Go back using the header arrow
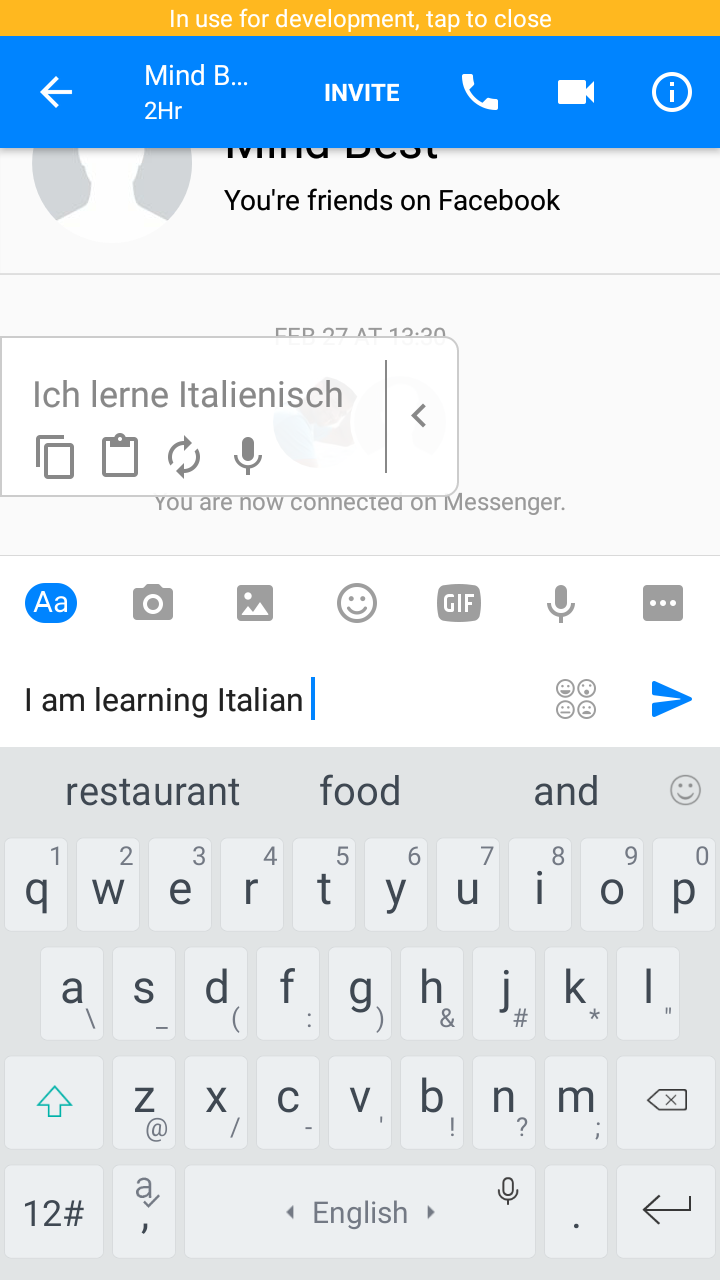This screenshot has height=1280, width=720. [x=56, y=93]
